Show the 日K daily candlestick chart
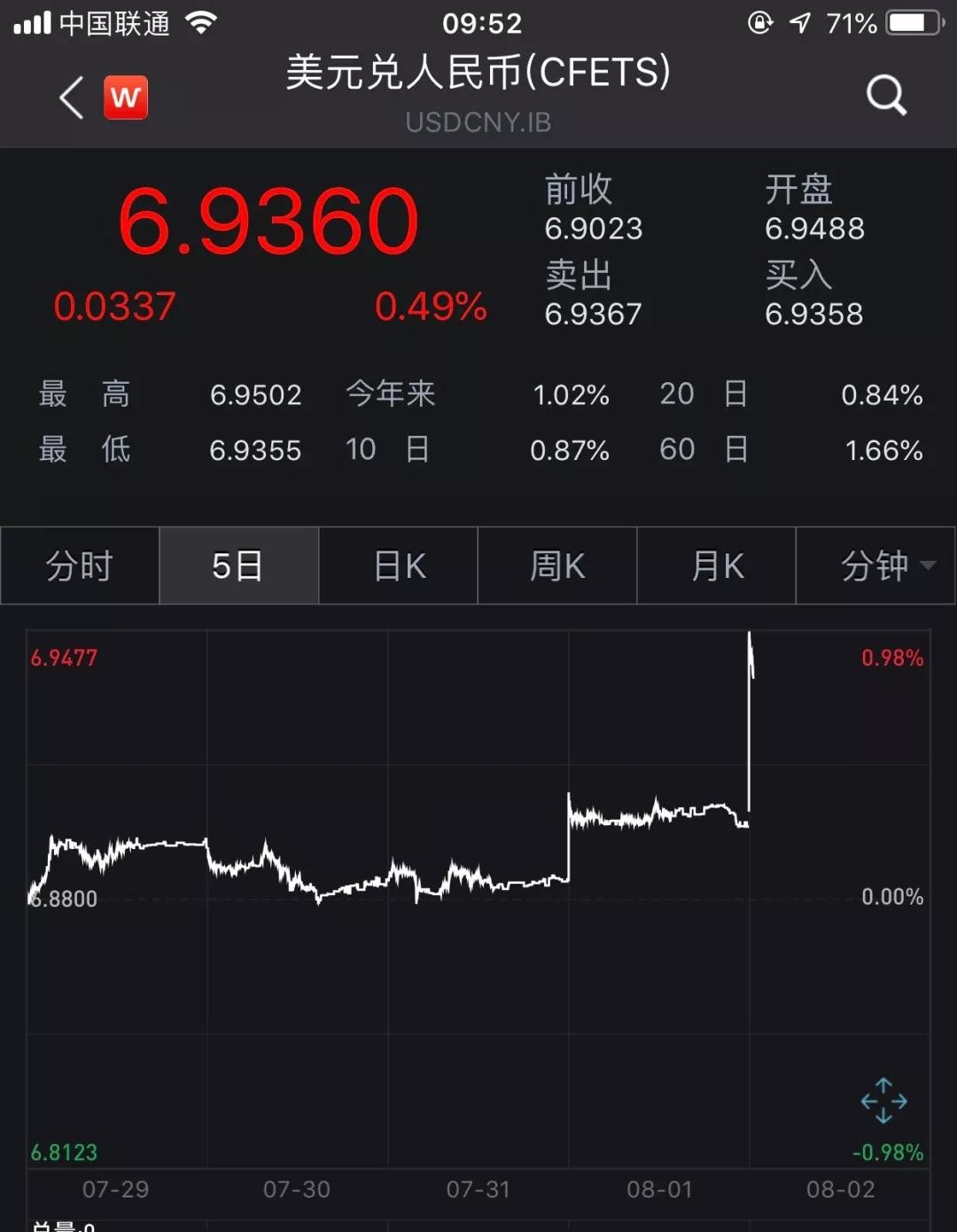This screenshot has width=957, height=1232. [x=398, y=565]
